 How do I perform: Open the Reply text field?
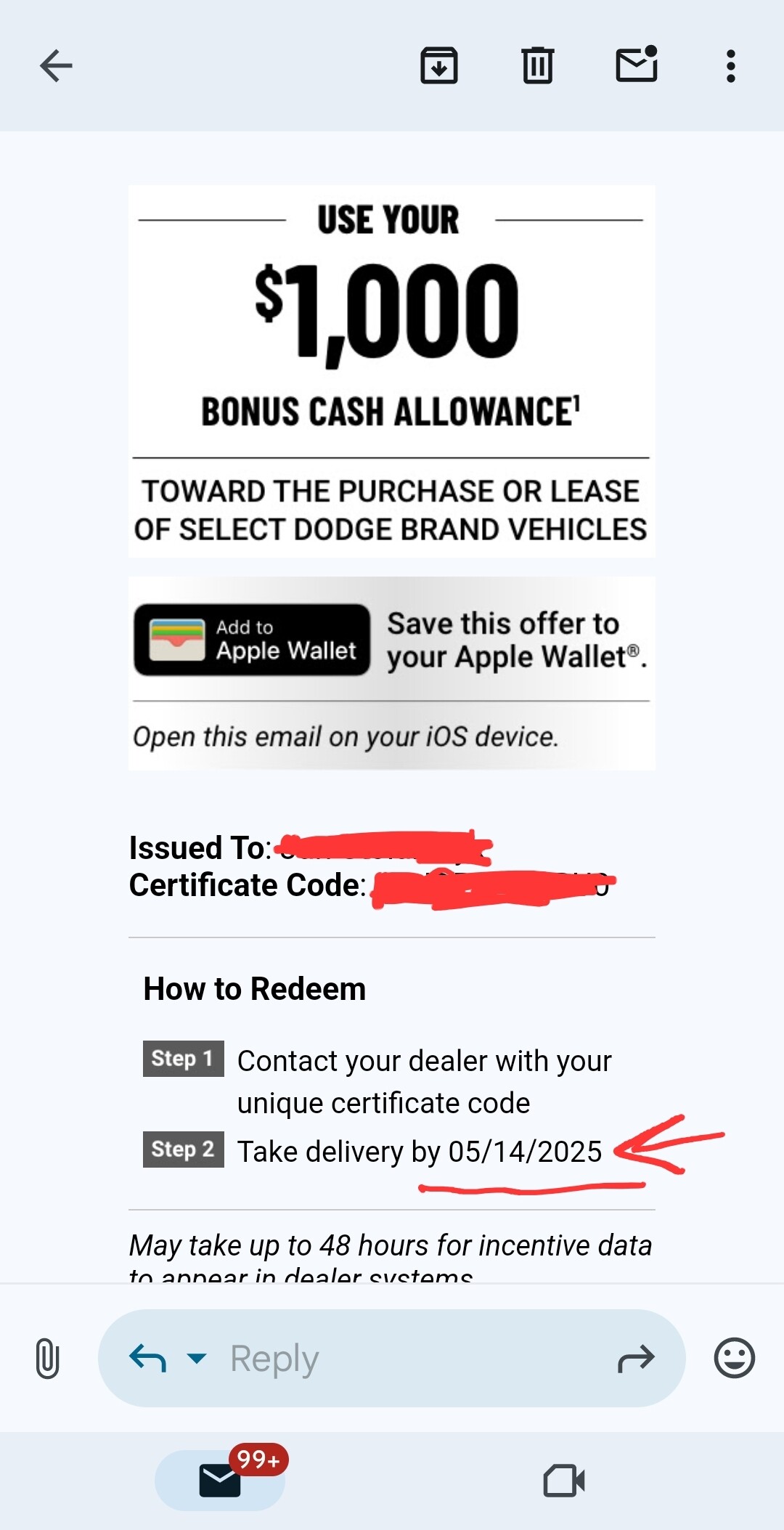coord(392,1358)
